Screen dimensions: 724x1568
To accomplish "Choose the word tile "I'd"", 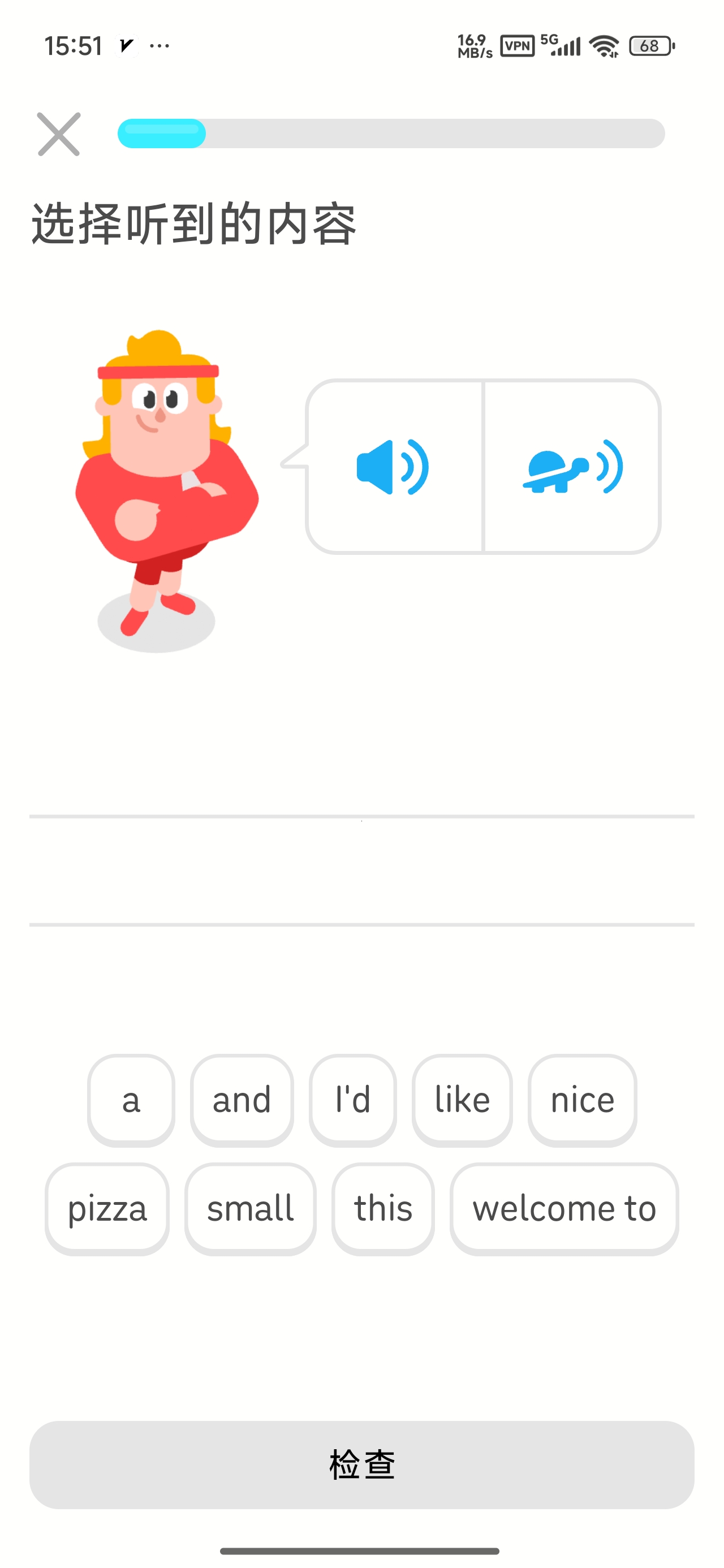I will coord(352,1100).
